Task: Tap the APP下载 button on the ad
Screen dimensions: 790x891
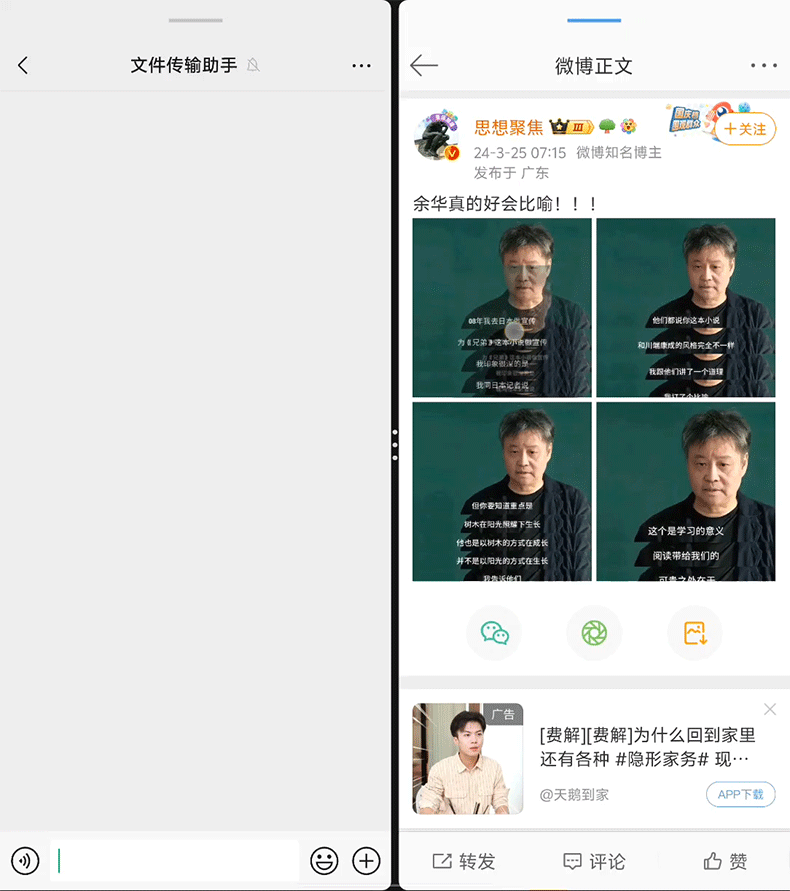Action: [741, 794]
